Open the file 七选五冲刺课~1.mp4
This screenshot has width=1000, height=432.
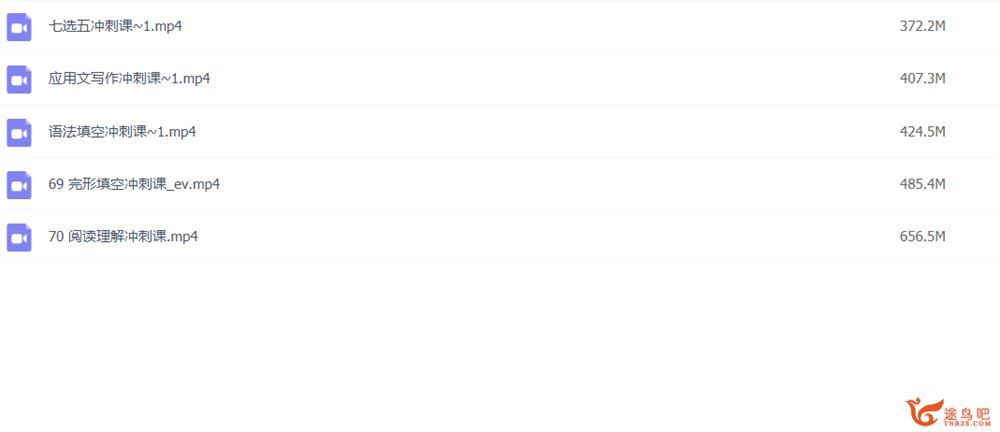pos(115,26)
